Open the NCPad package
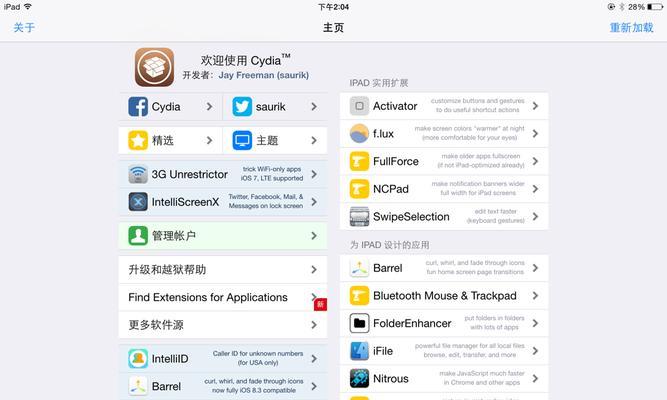 (x=444, y=189)
